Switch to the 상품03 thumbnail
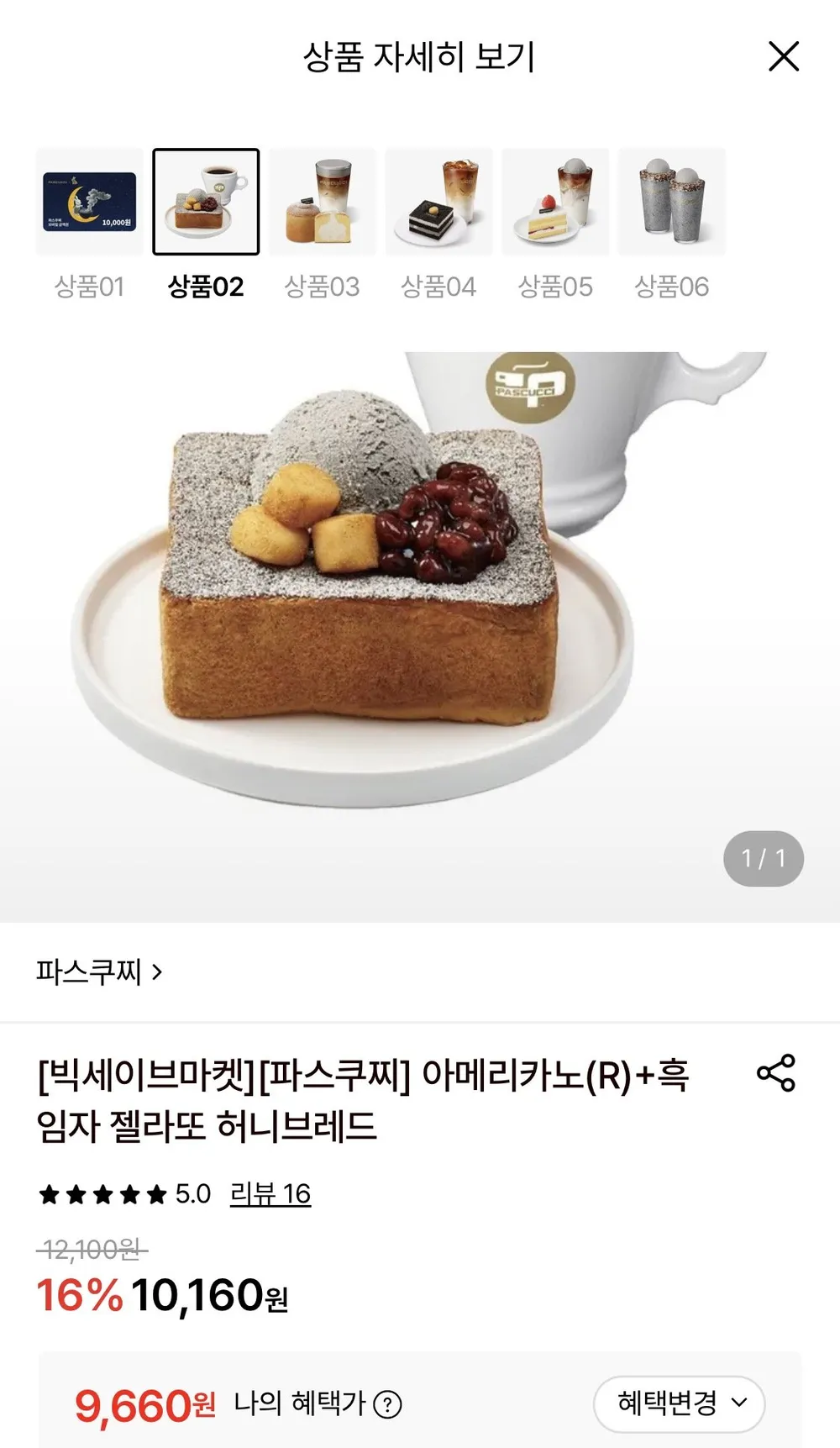Image resolution: width=840 pixels, height=1448 pixels. click(323, 202)
